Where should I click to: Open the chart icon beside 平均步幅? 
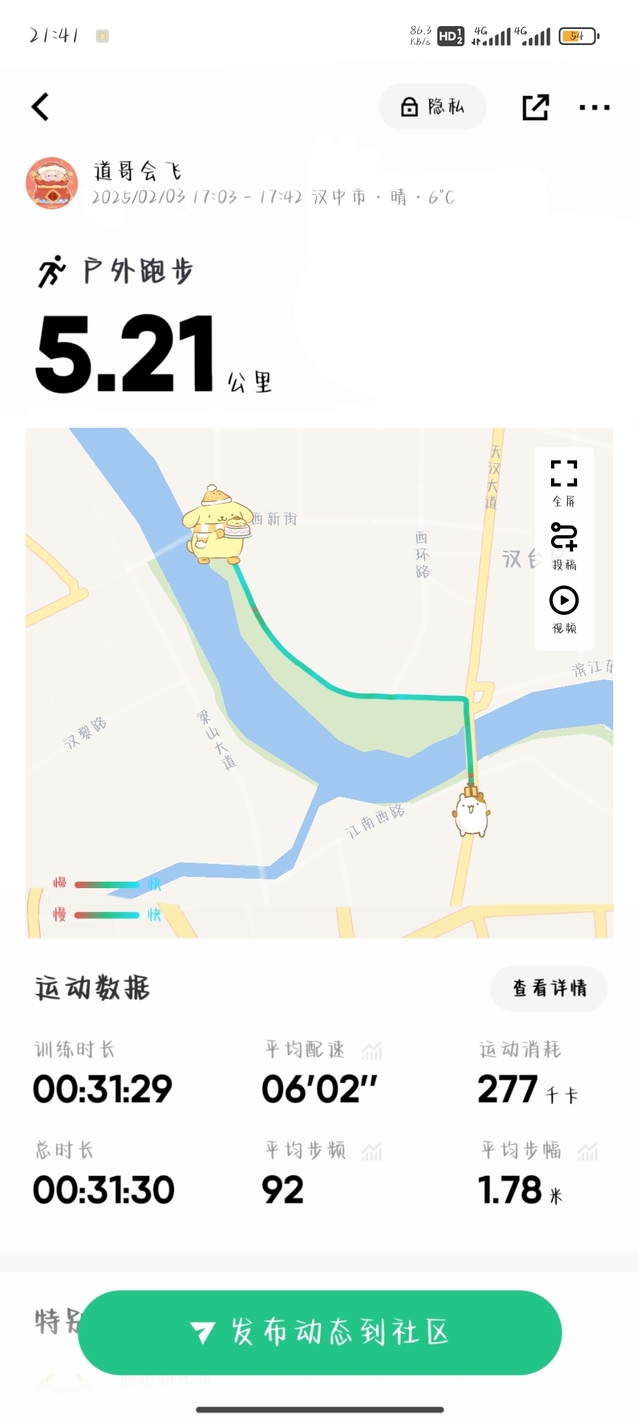coord(588,1151)
